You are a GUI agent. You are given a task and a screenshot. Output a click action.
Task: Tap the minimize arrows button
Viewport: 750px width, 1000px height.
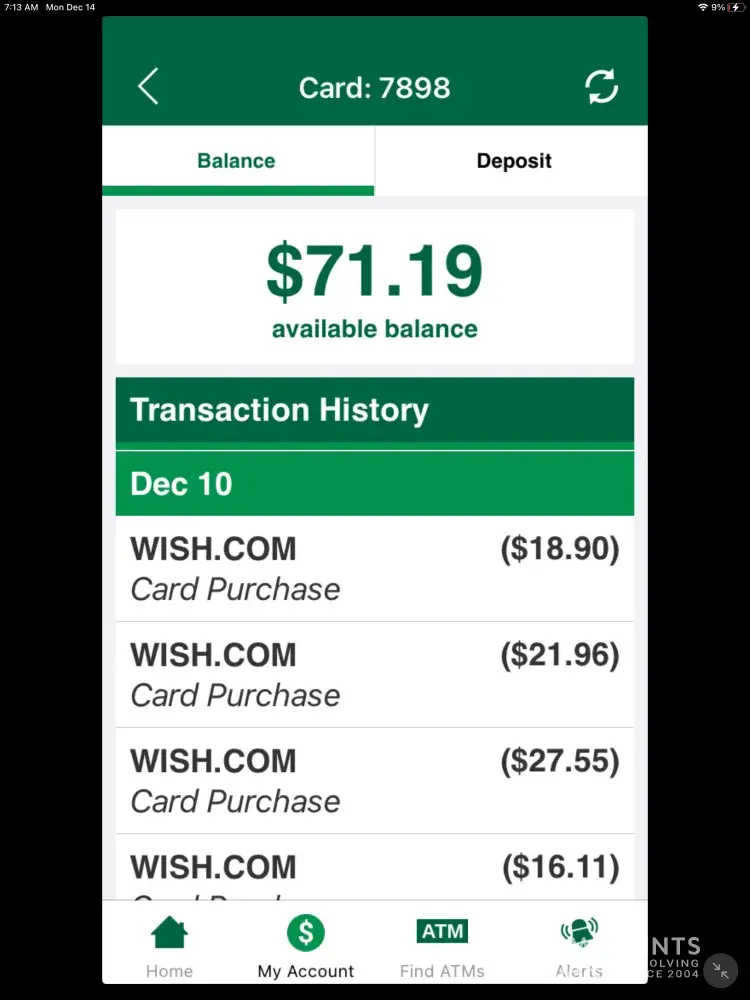(721, 970)
